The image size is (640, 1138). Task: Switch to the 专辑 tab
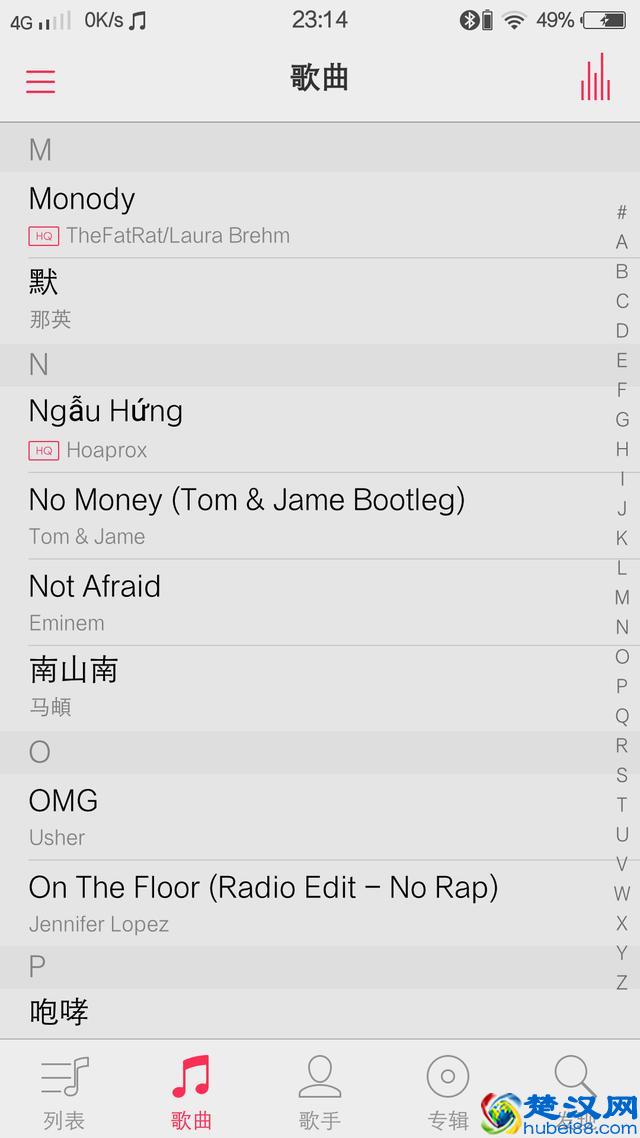click(447, 1090)
